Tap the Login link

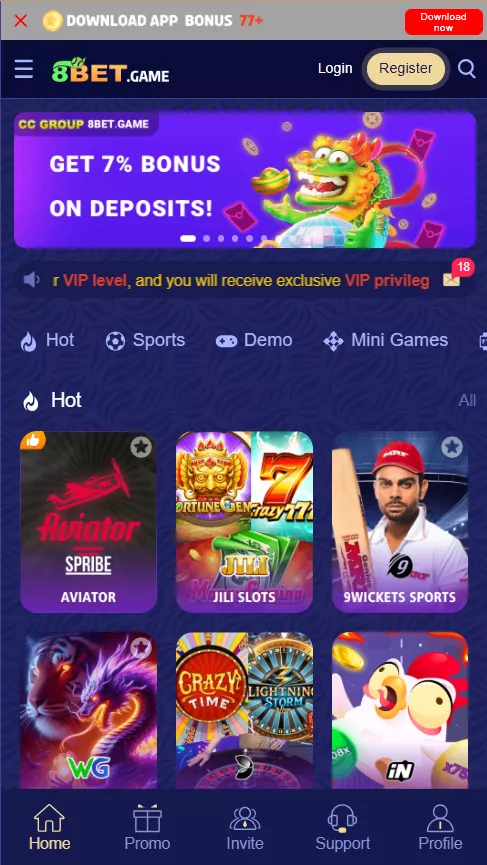pos(335,68)
